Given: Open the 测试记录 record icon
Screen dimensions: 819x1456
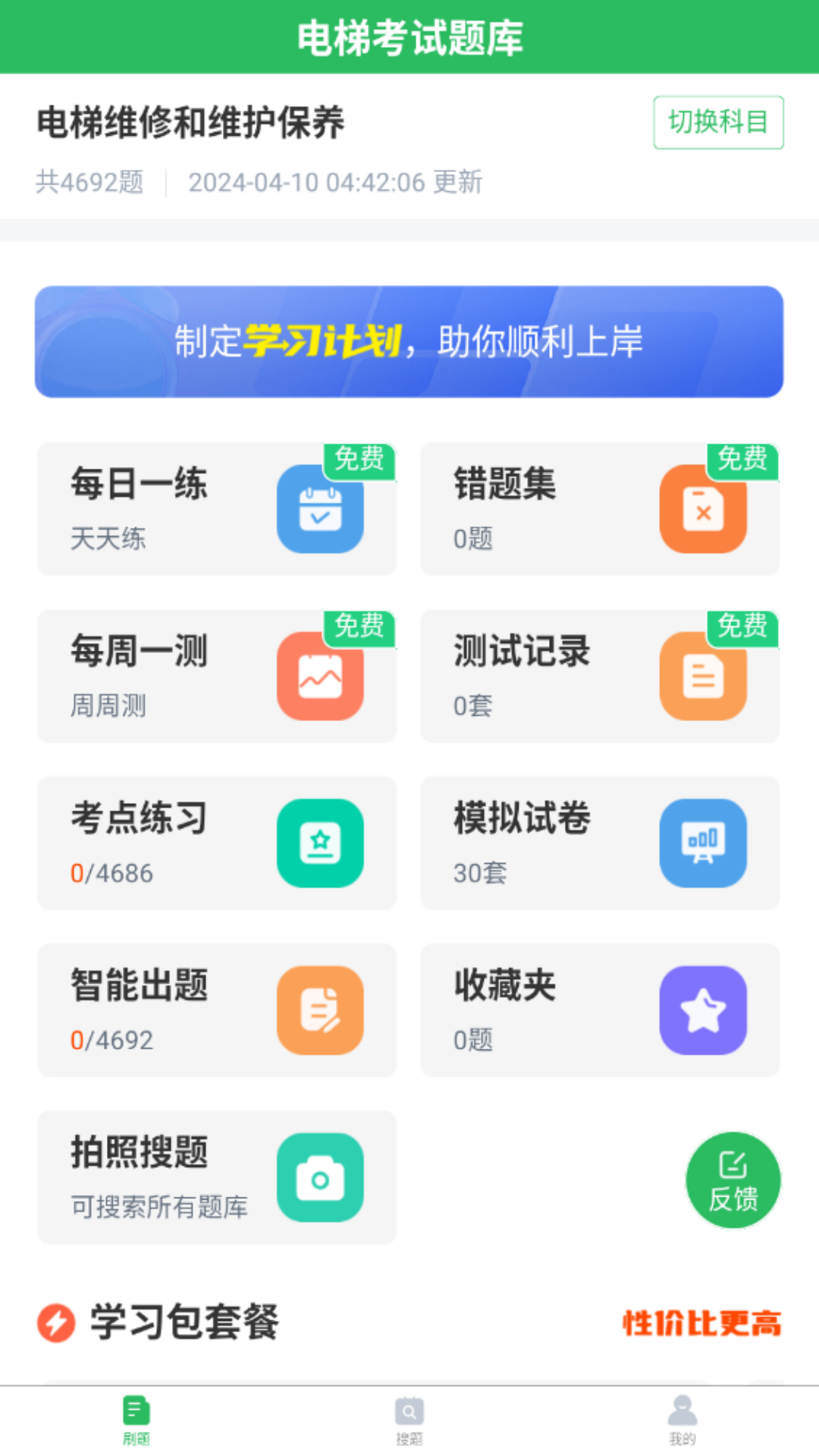Looking at the screenshot, I should 703,676.
